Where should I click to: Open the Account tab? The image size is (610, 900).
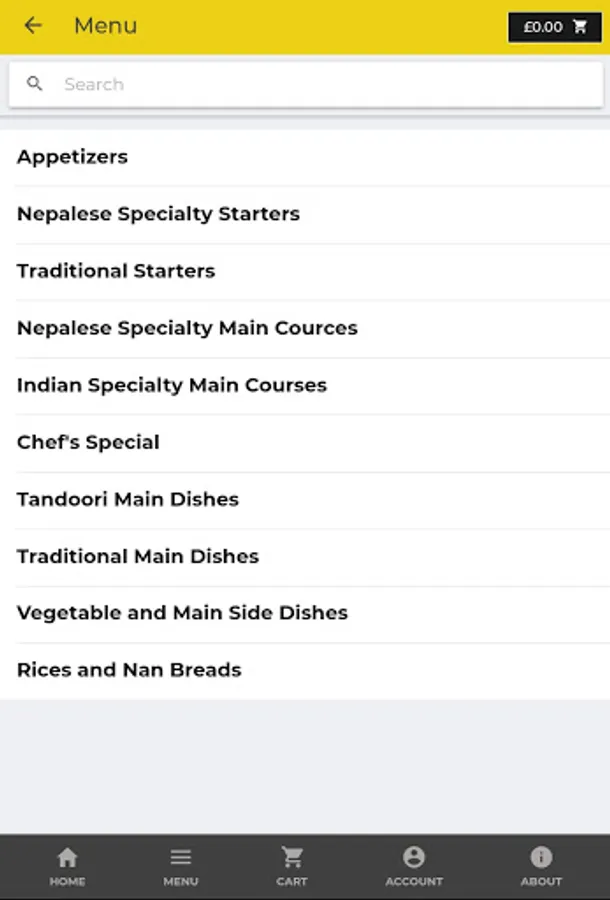pos(414,866)
